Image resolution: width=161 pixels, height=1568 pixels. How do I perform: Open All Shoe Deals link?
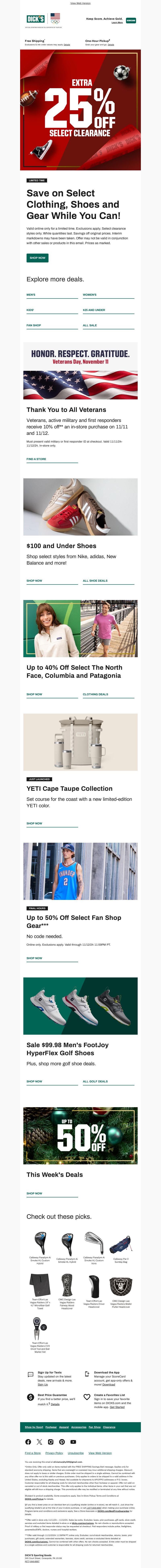click(95, 581)
